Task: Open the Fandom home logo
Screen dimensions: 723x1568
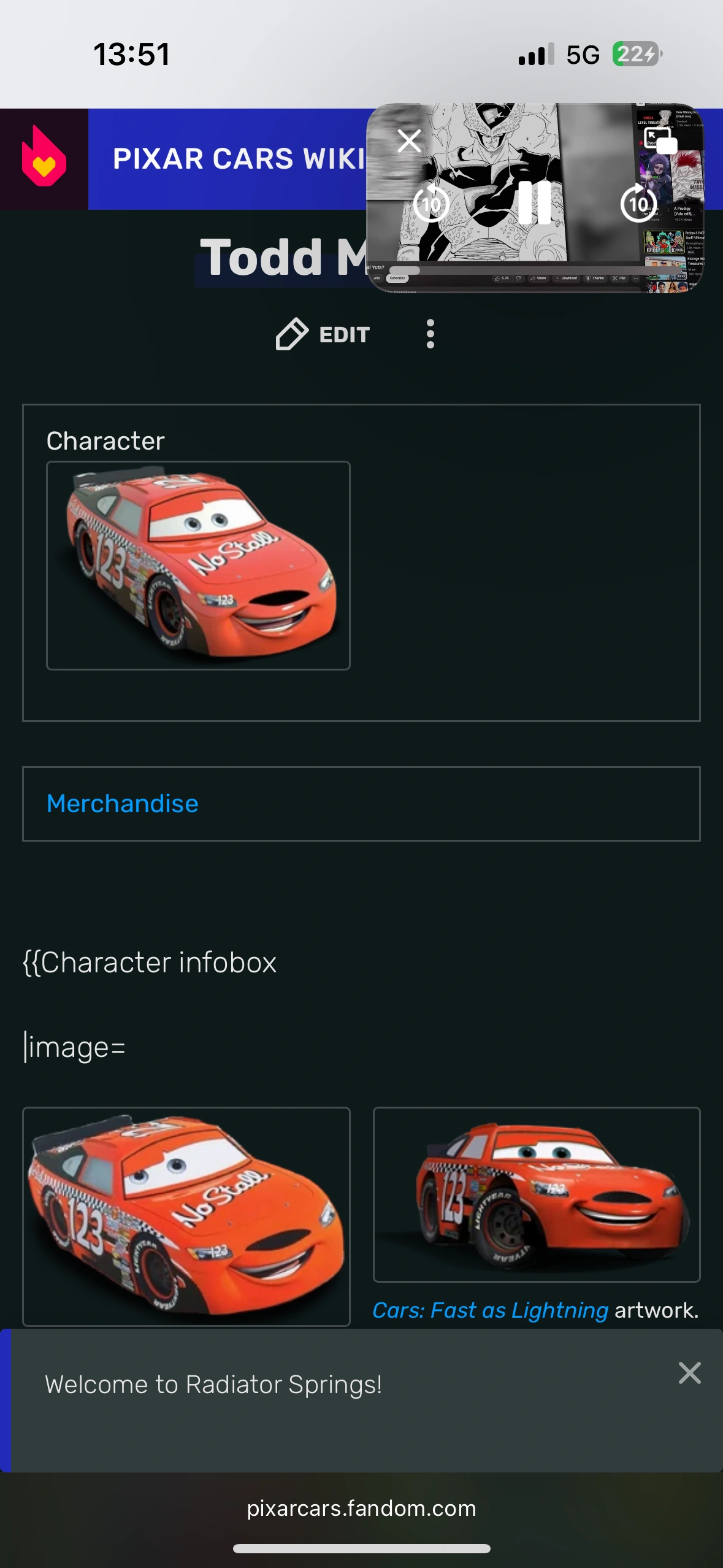Action: [44, 159]
